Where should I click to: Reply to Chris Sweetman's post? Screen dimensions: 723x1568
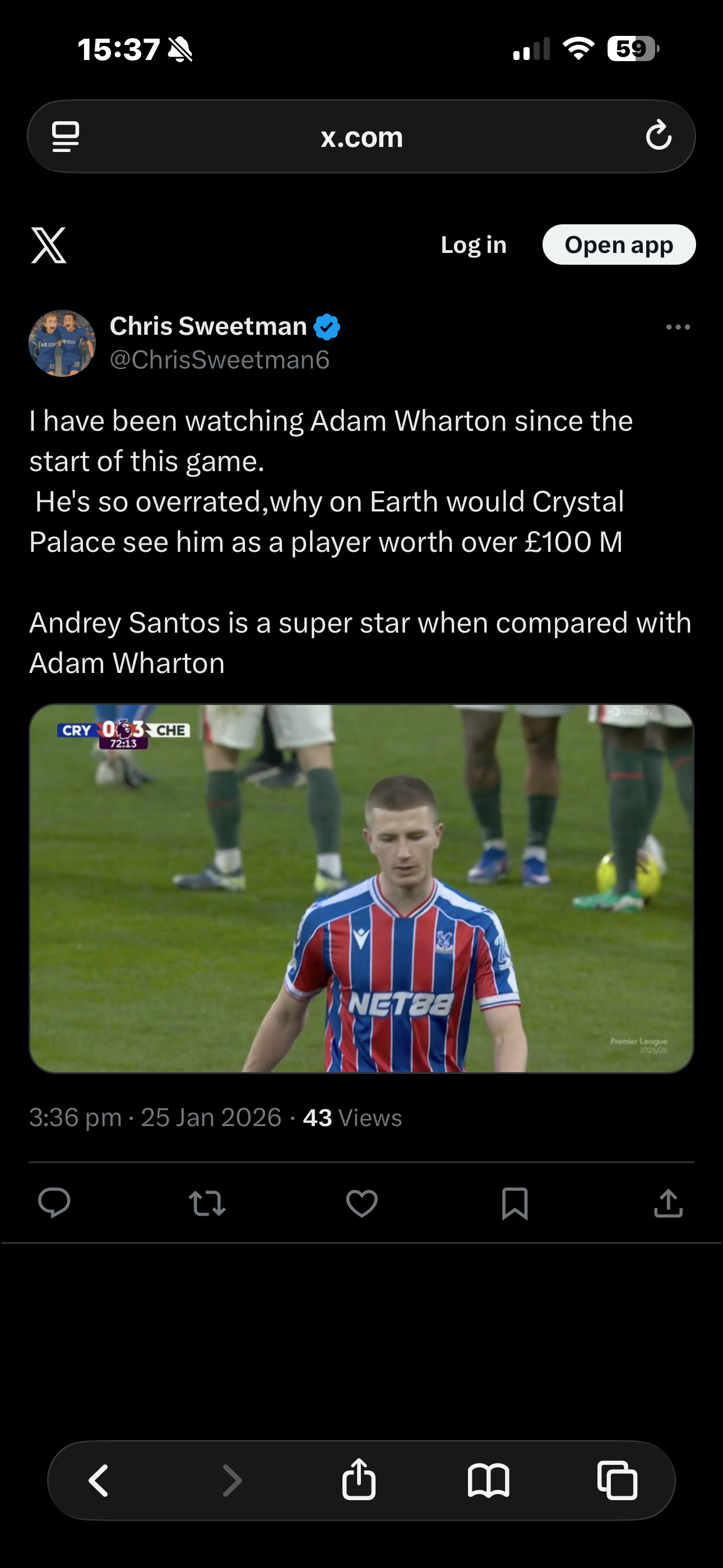point(54,1203)
